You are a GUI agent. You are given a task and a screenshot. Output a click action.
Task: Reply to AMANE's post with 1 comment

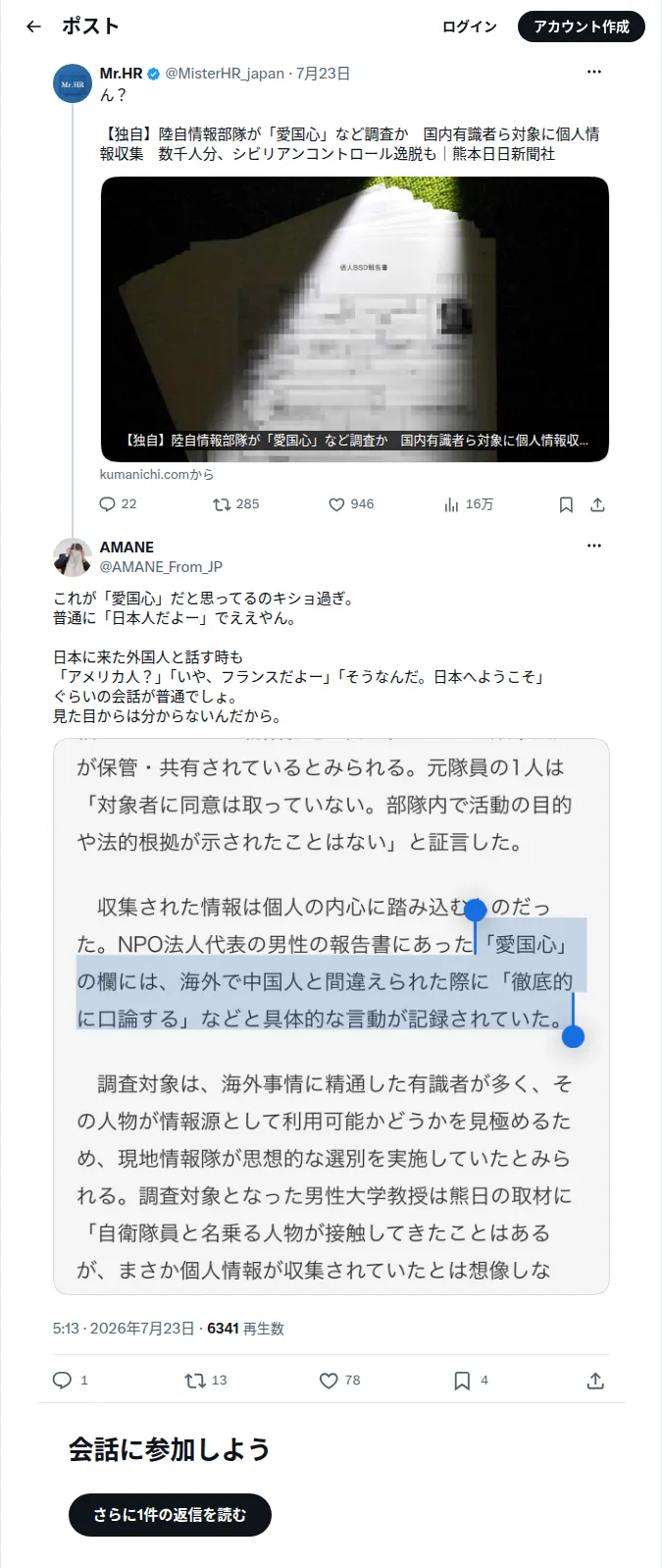point(71,1381)
